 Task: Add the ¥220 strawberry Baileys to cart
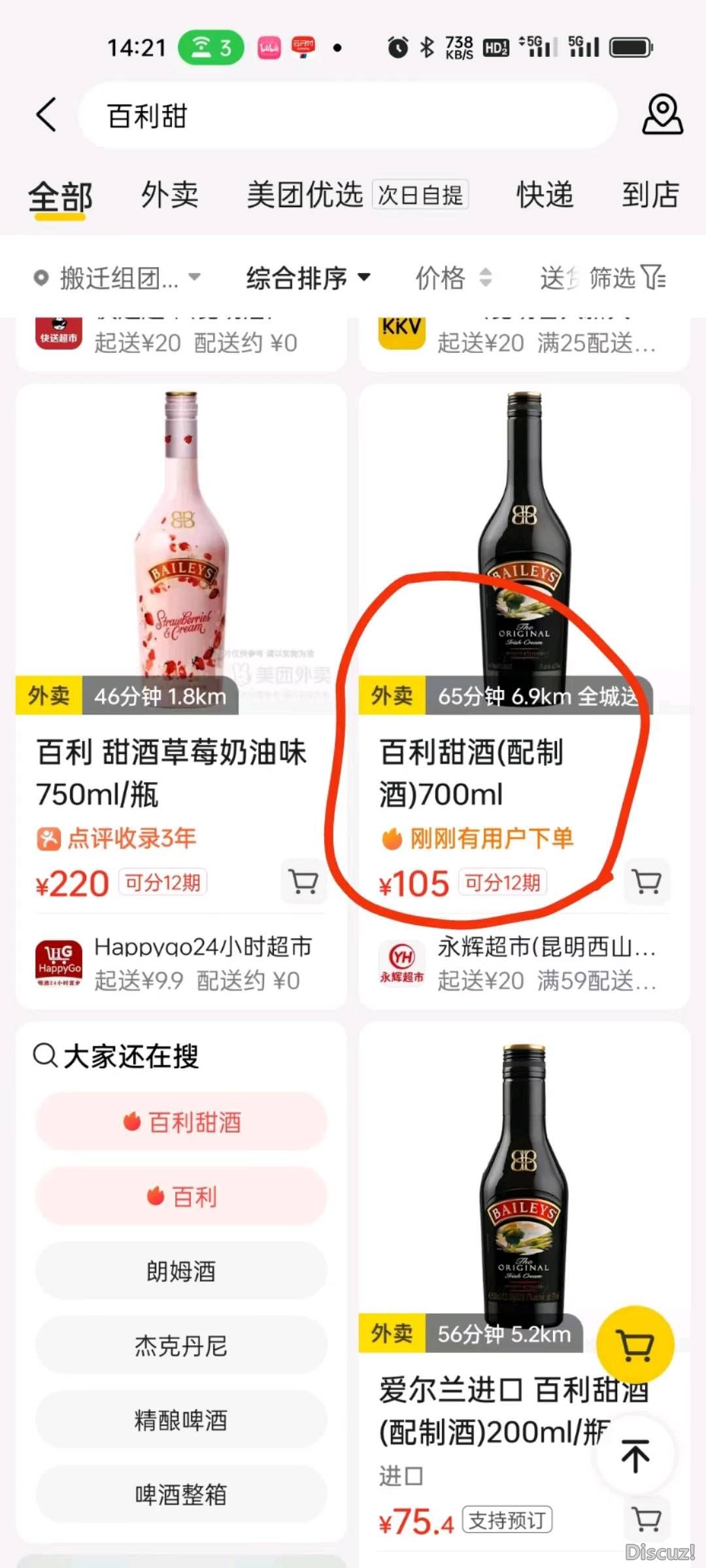[x=303, y=883]
